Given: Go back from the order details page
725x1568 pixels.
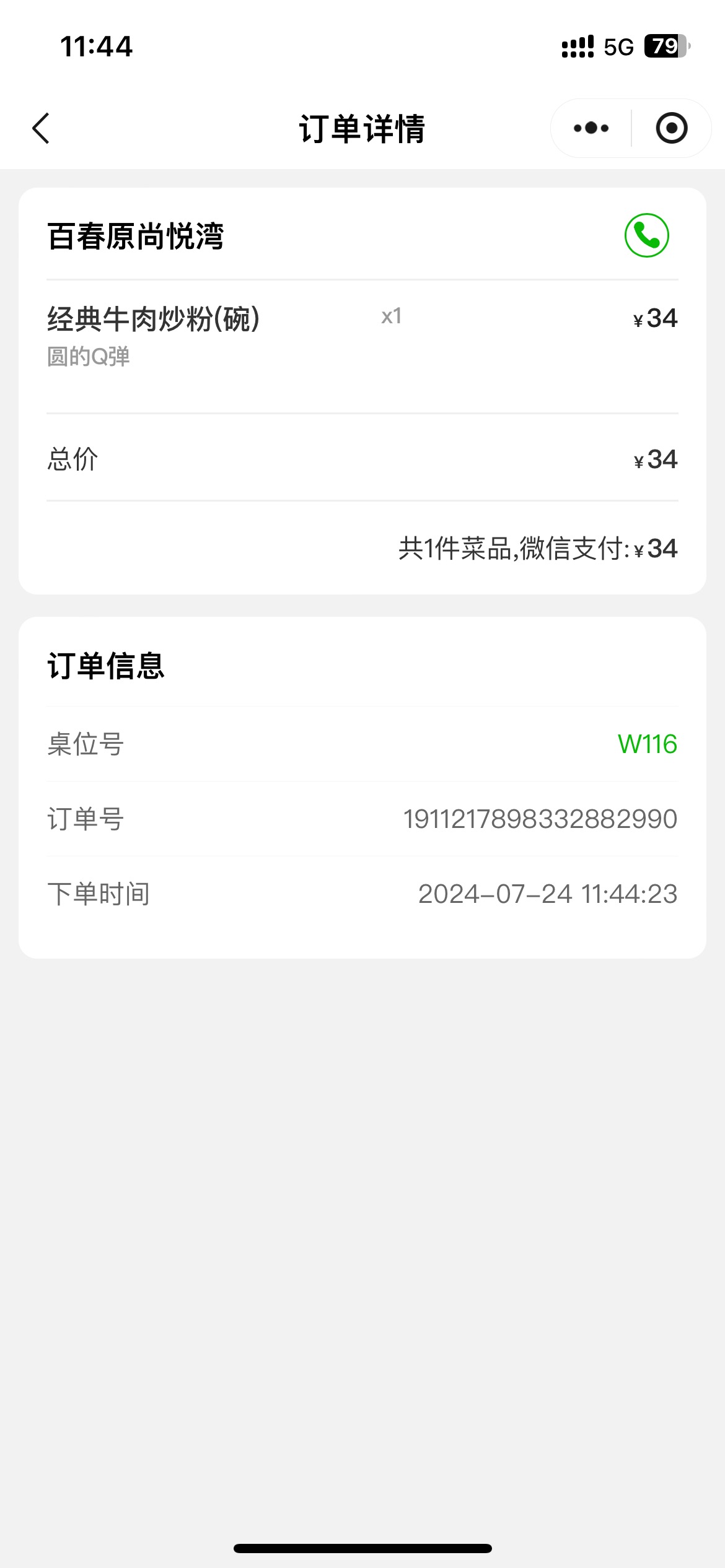Looking at the screenshot, I should (41, 129).
